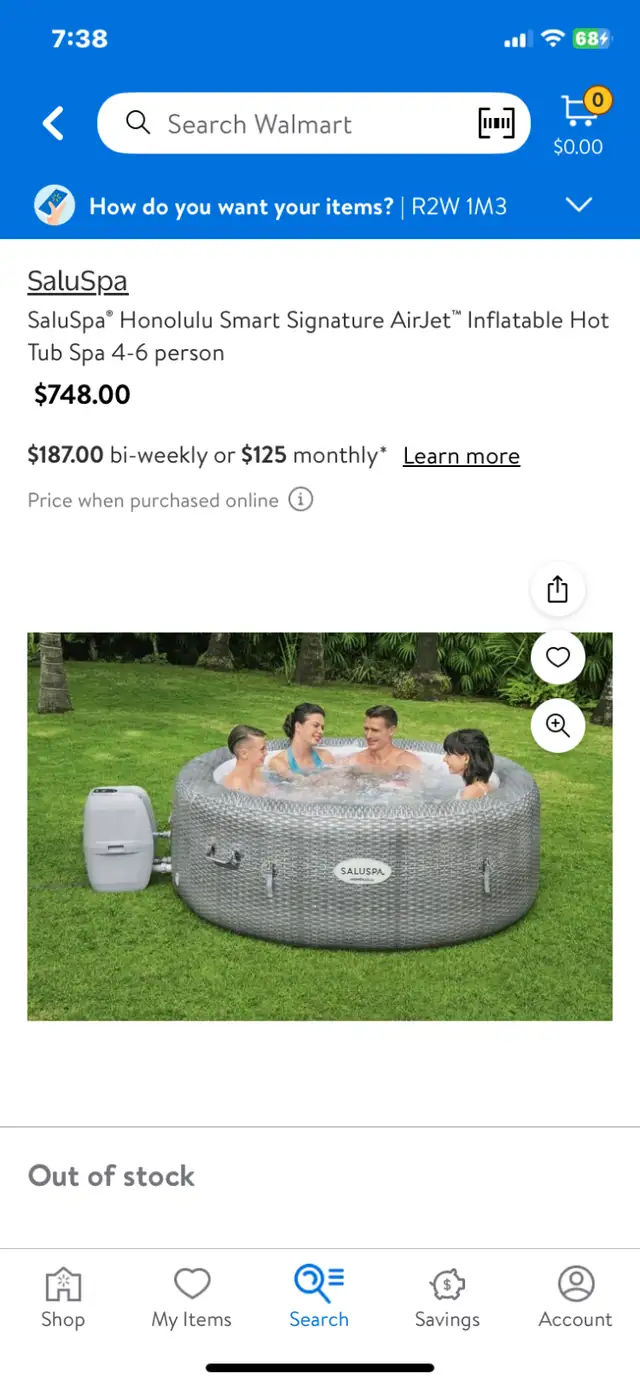Zoom in on the product image
Viewport: 640px width, 1386px height.
pyautogui.click(x=557, y=726)
